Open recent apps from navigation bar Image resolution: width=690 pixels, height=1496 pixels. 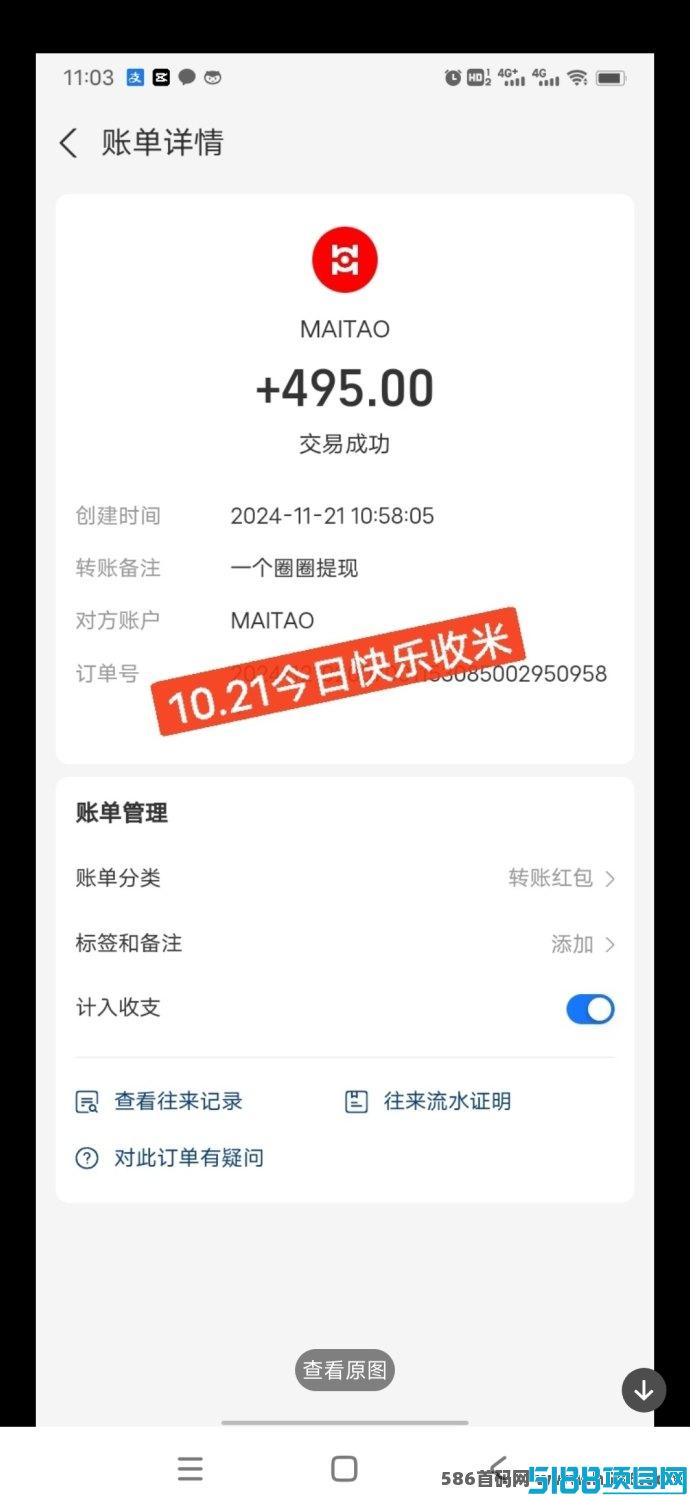pos(190,1468)
